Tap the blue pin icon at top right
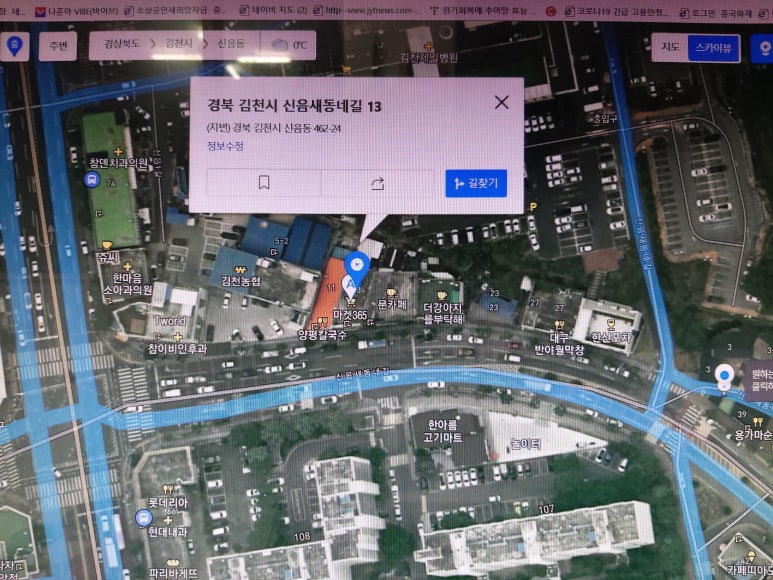 tap(763, 48)
